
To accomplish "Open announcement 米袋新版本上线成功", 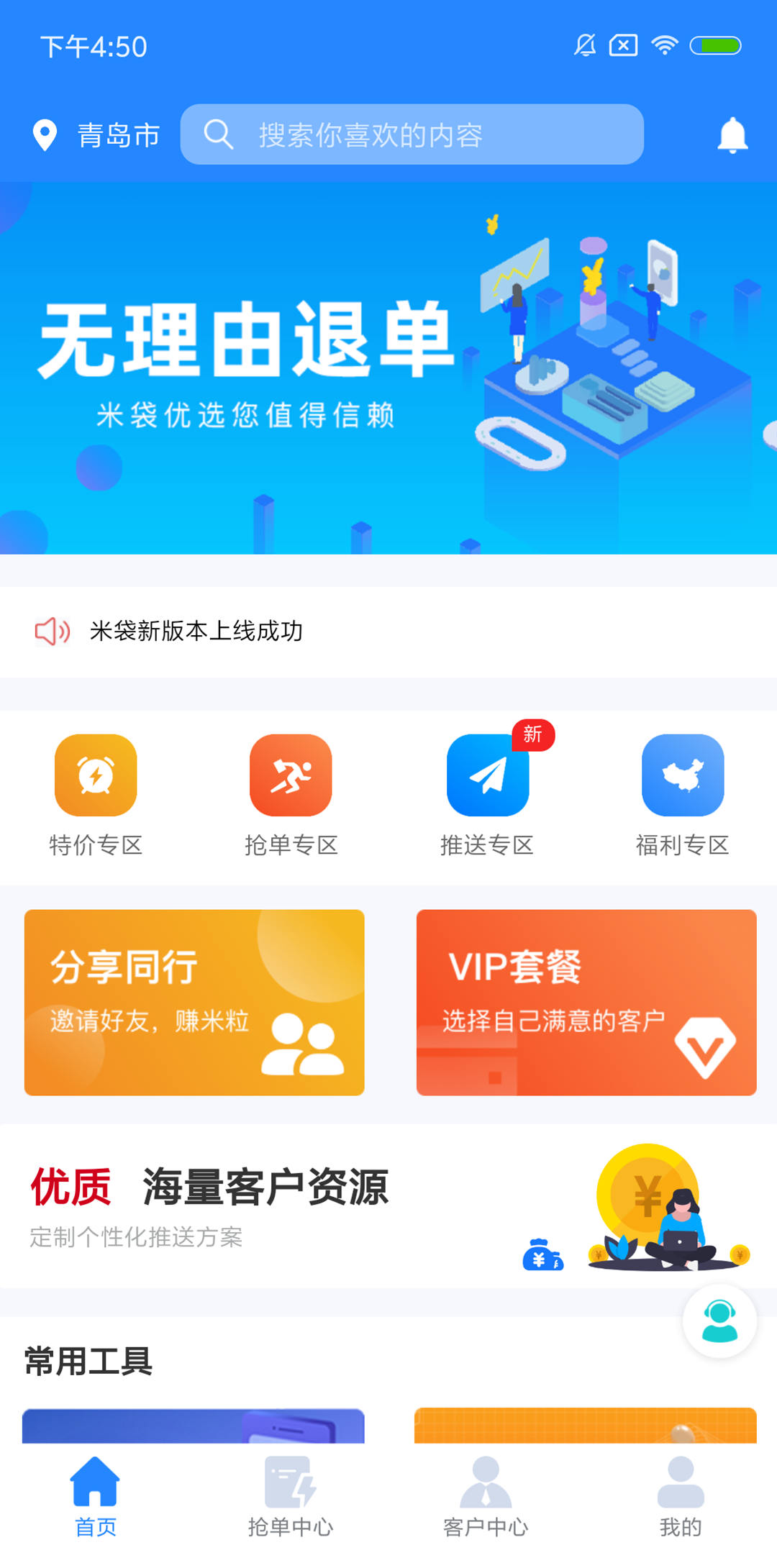I will pyautogui.click(x=196, y=632).
